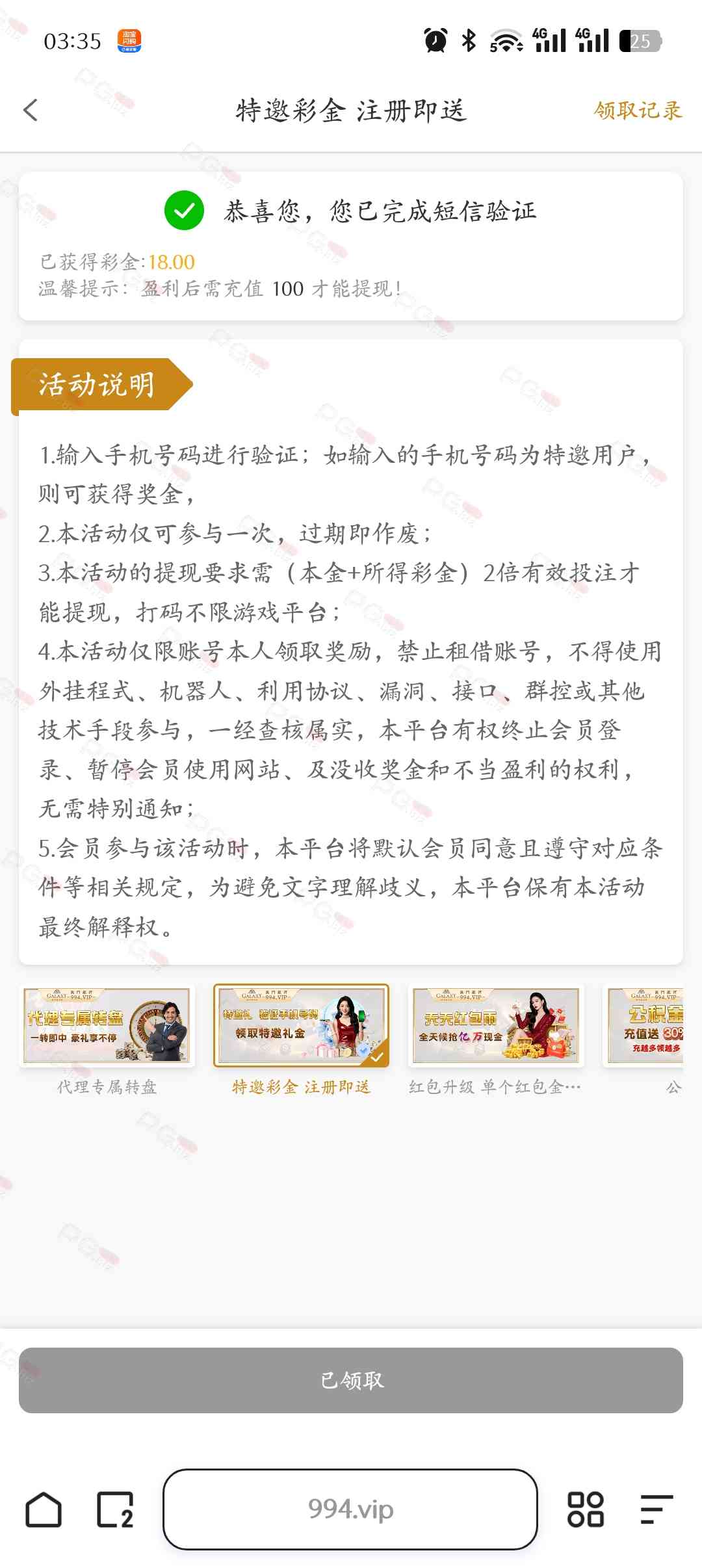Open the browser hamburger menu

(x=656, y=1509)
